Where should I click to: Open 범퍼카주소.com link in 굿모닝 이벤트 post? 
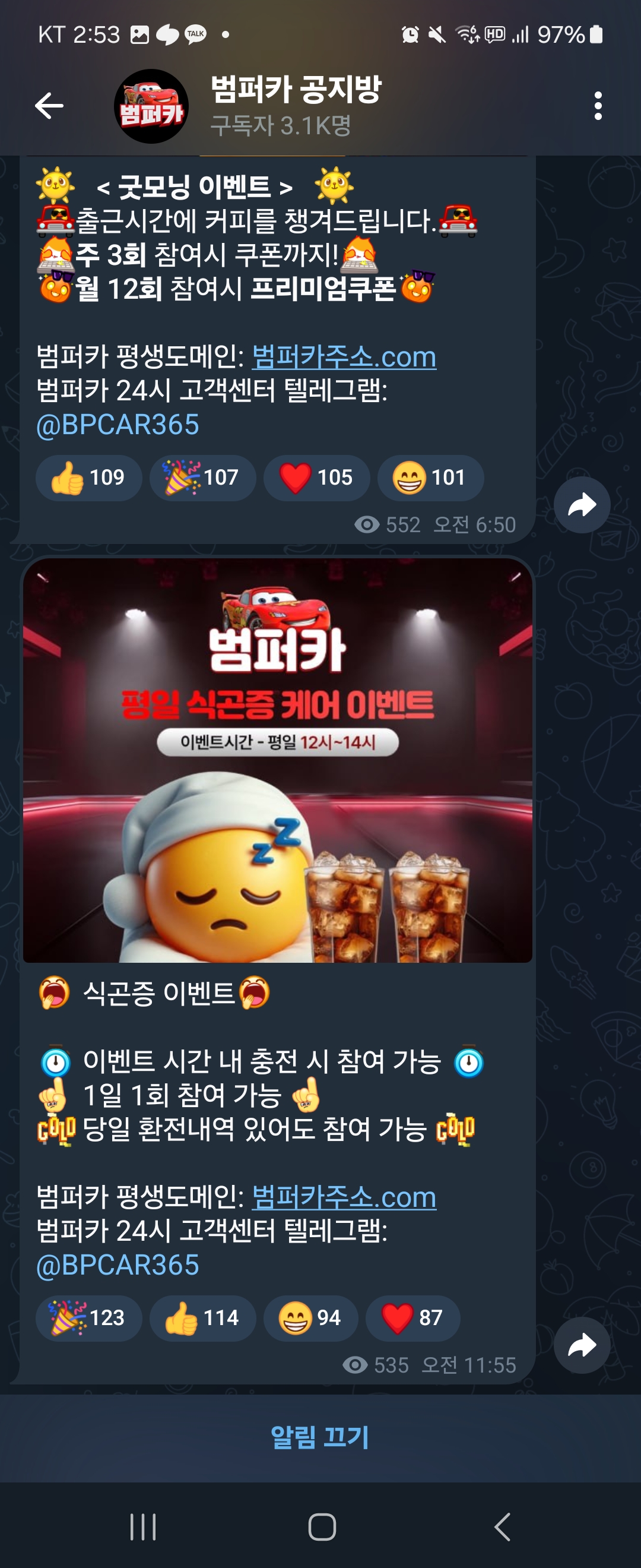point(344,358)
